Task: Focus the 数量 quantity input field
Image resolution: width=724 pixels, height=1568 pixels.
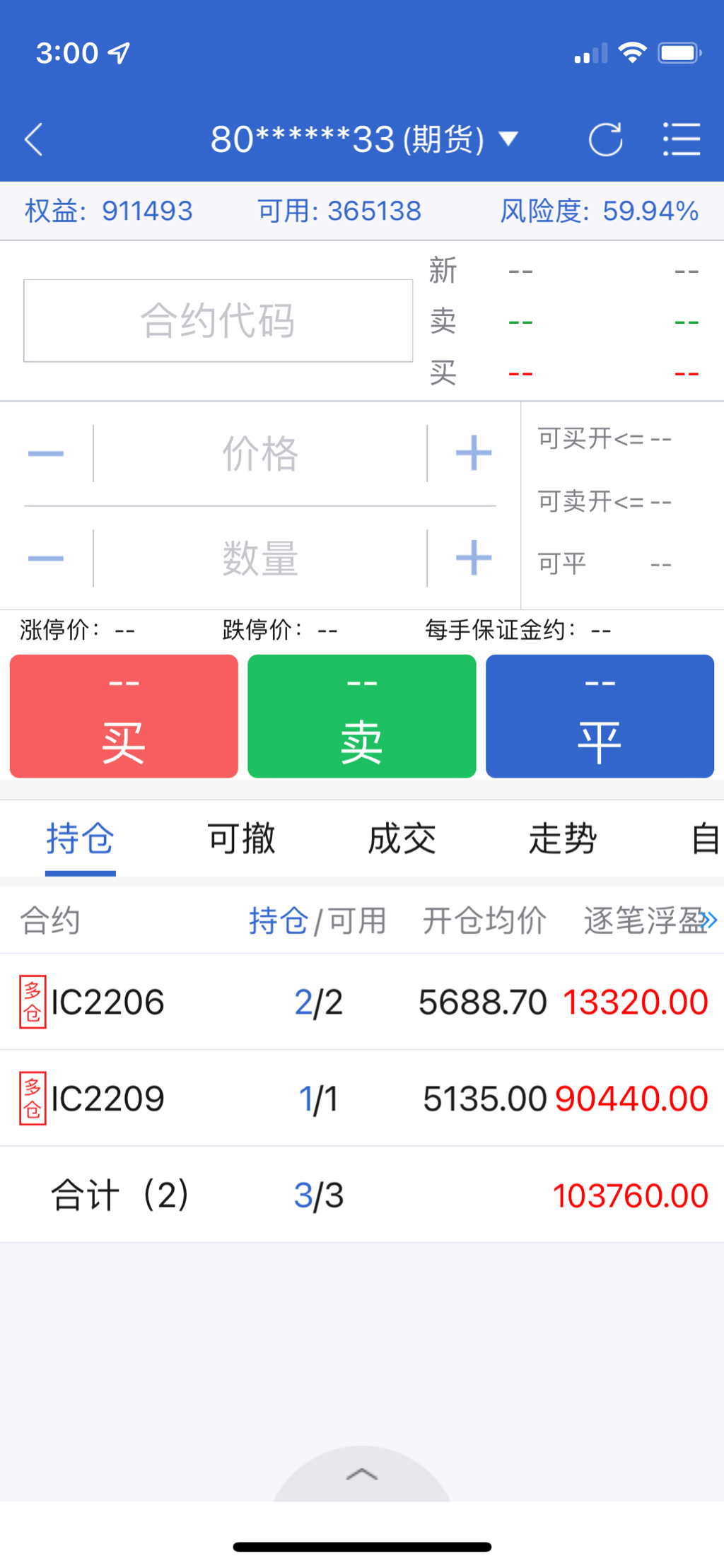Action: pos(260,558)
